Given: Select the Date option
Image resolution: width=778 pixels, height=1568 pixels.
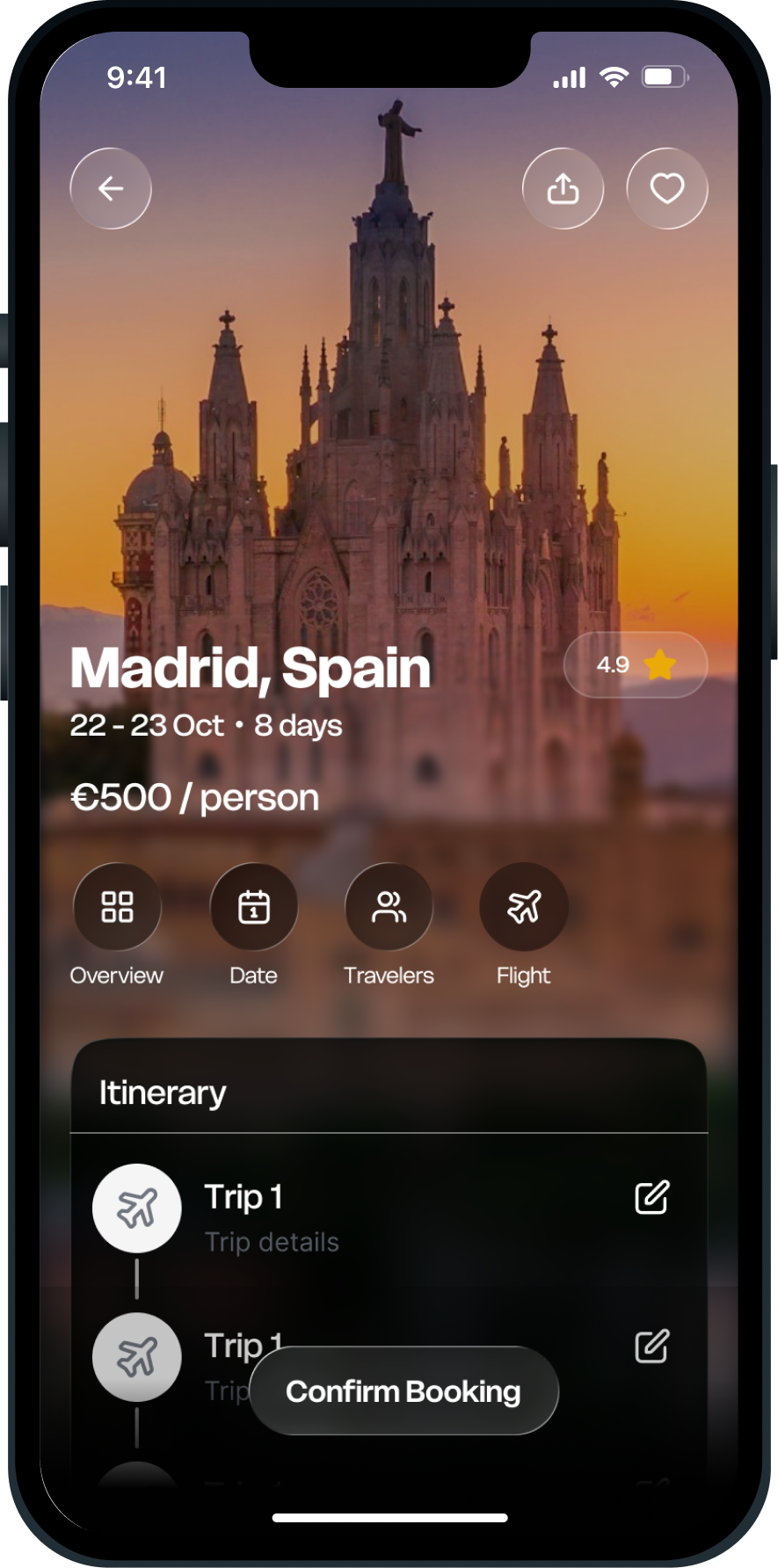Looking at the screenshot, I should tap(253, 906).
